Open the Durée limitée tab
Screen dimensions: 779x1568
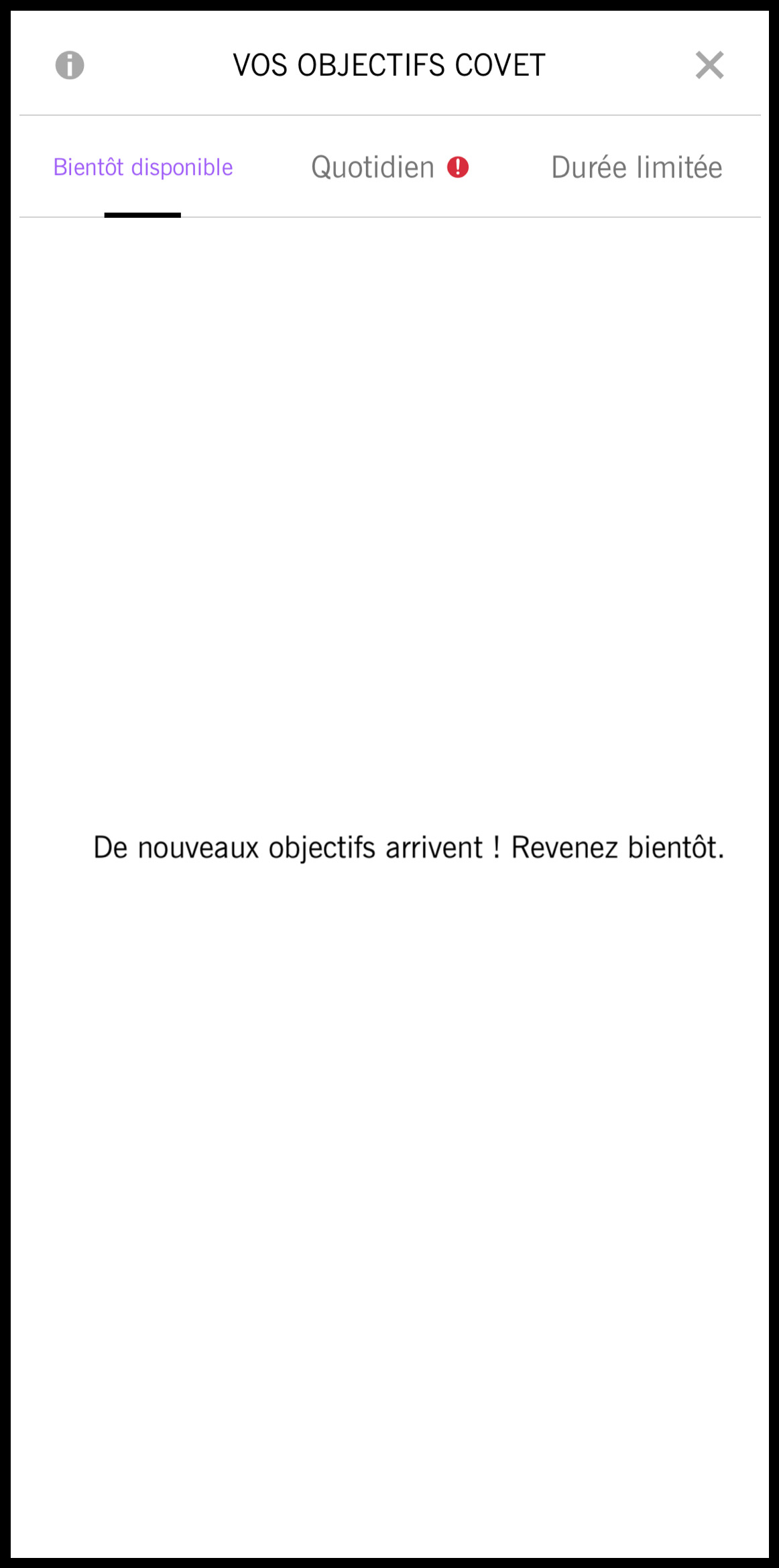click(x=637, y=168)
